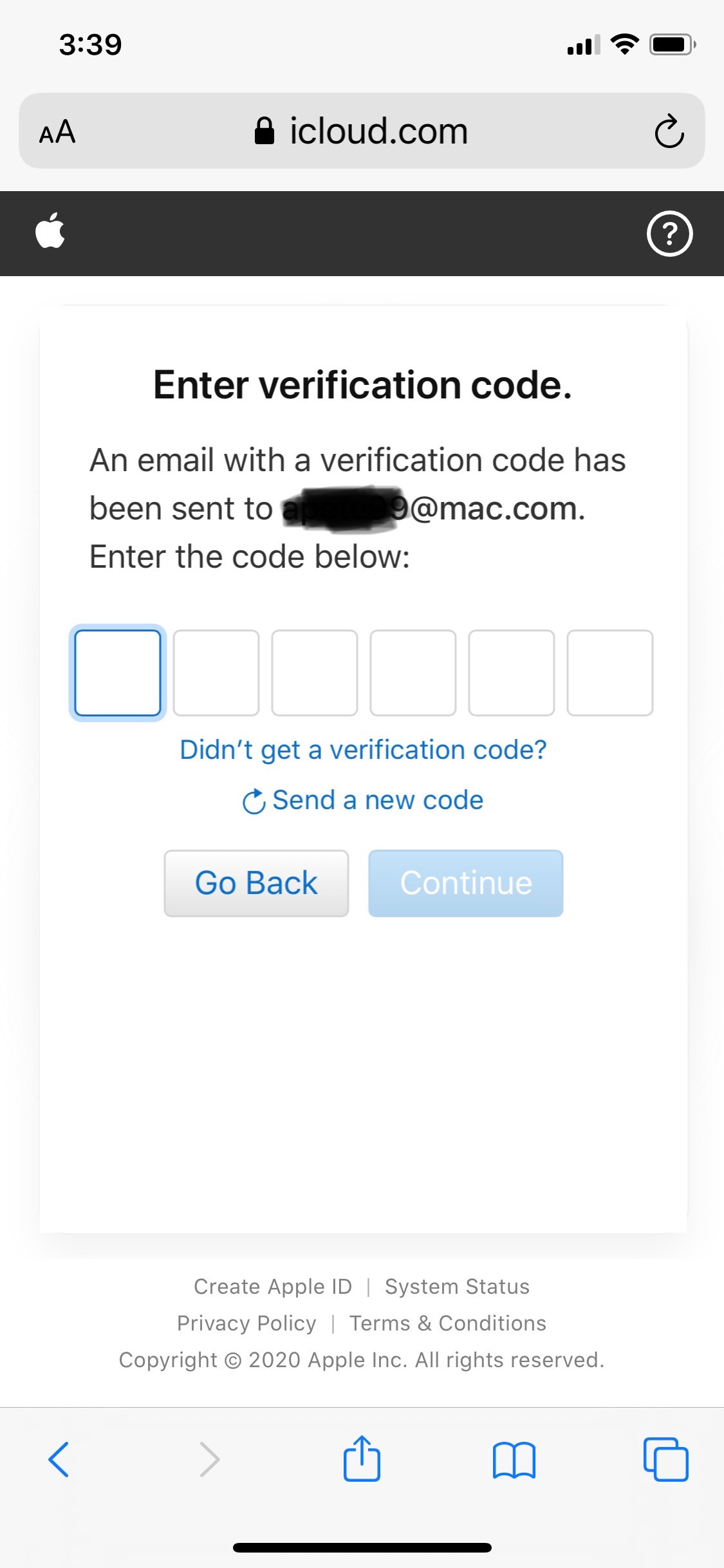This screenshot has width=724, height=1568.
Task: Open Didn't get a verification code link
Action: 363,750
